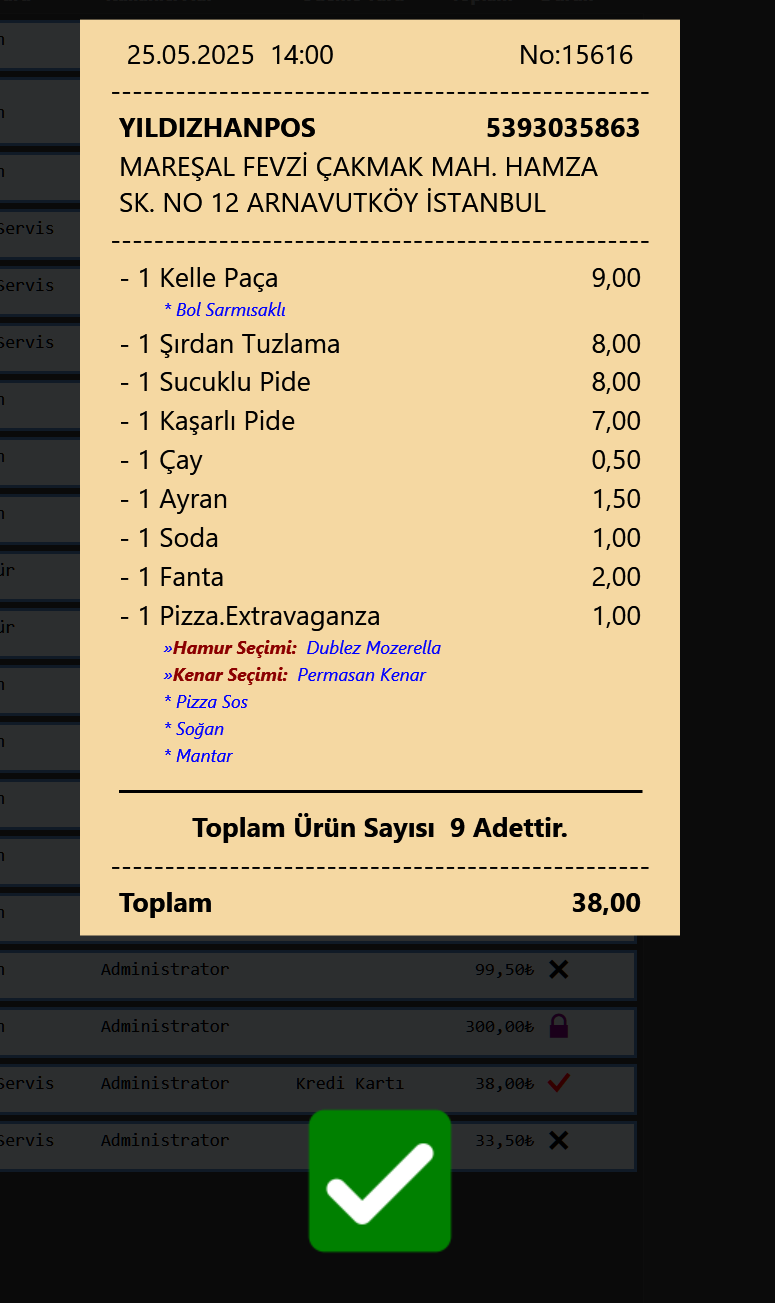Confirm the receipt with the green checkmark

coord(380,1181)
